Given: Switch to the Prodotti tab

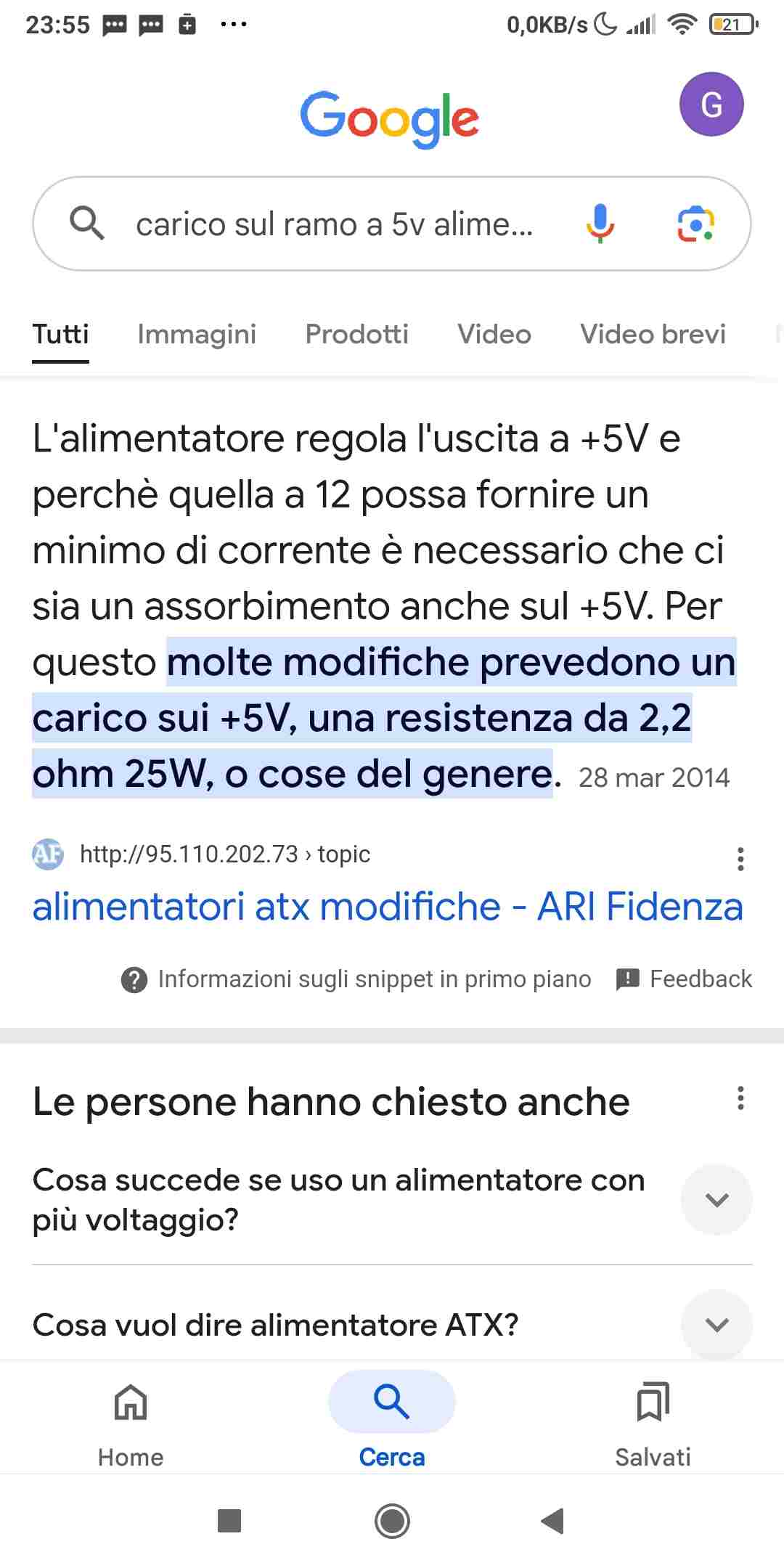Looking at the screenshot, I should [356, 334].
